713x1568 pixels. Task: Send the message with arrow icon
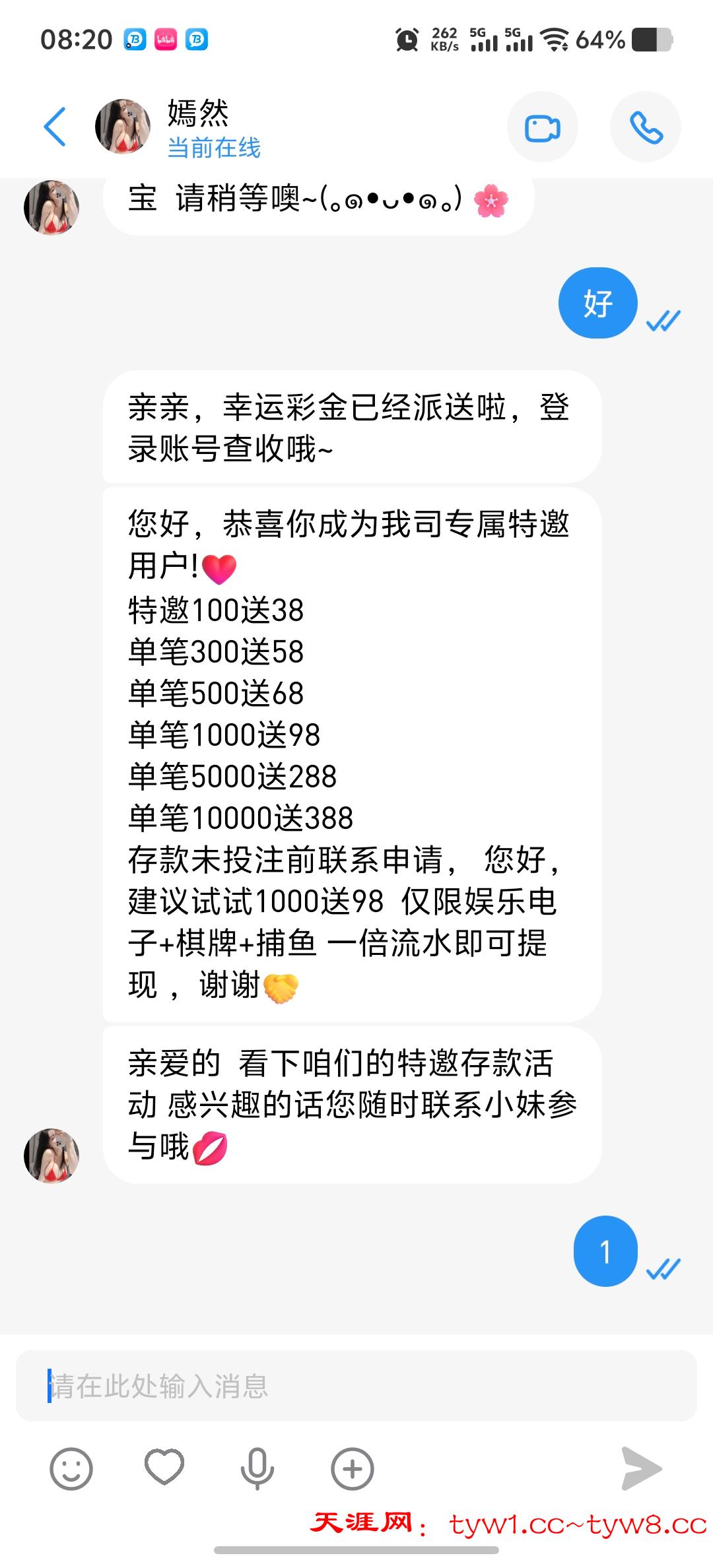pos(641,1469)
